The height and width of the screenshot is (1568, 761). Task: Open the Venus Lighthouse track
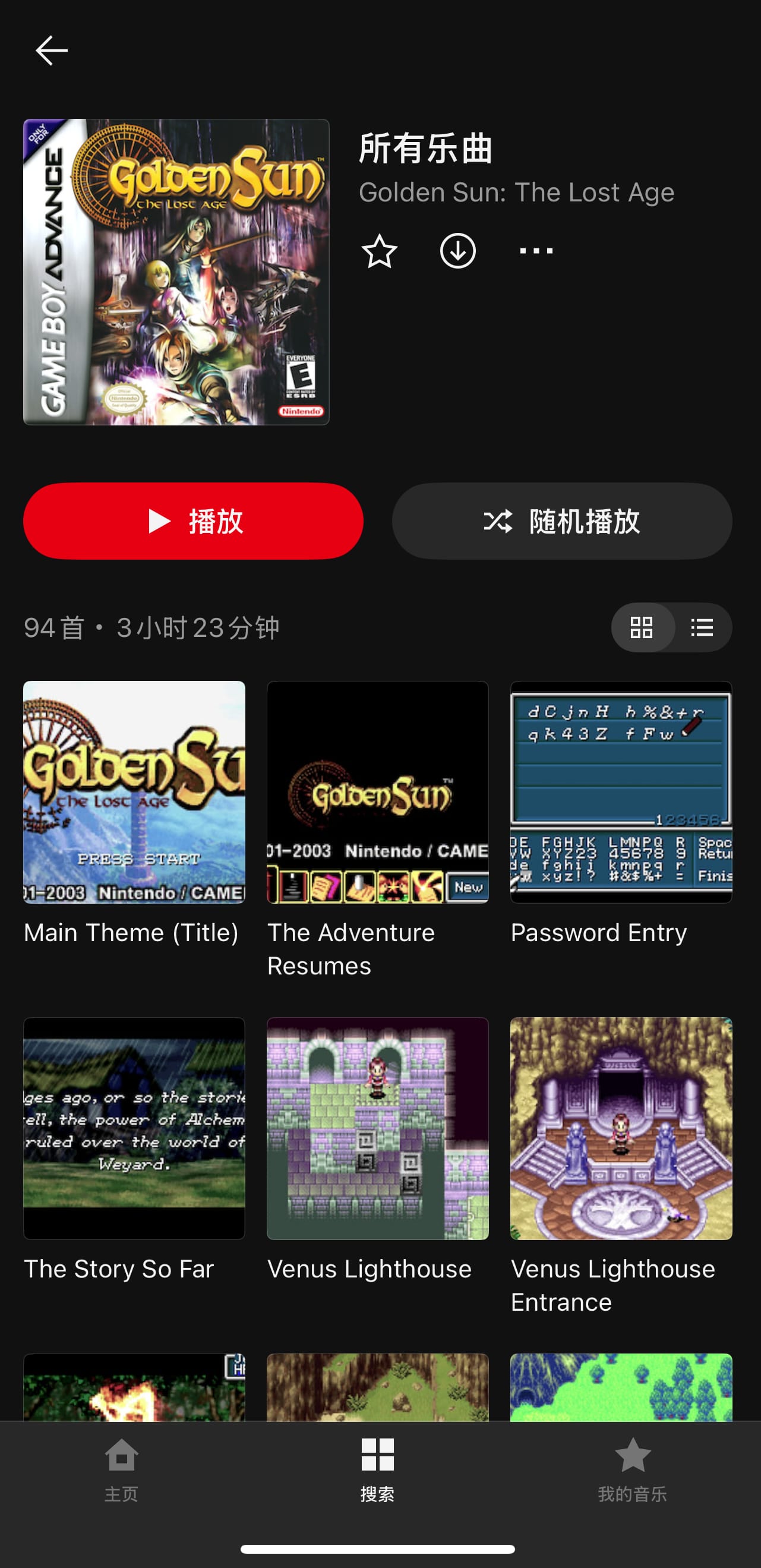pos(377,1128)
